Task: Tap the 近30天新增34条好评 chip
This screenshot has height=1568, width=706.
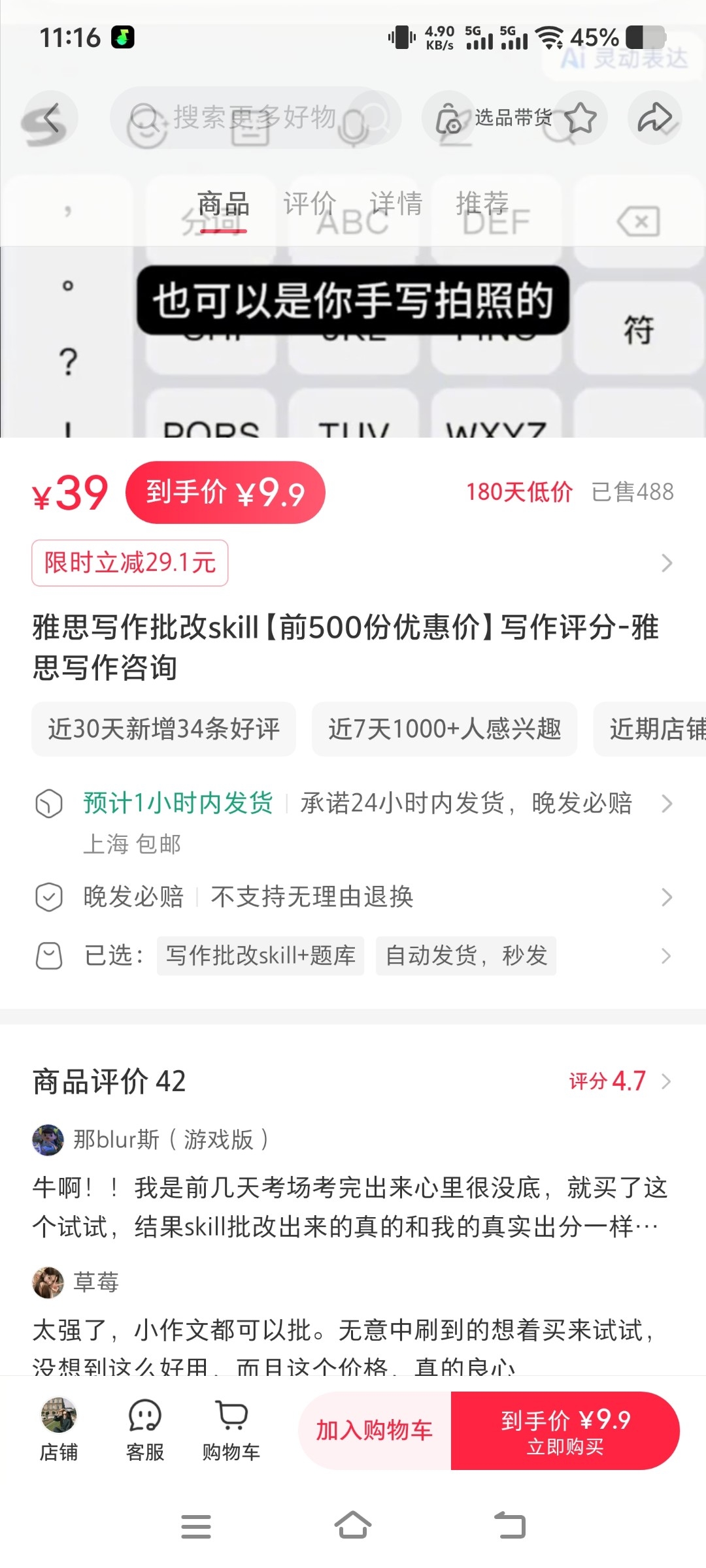Action: point(163,729)
